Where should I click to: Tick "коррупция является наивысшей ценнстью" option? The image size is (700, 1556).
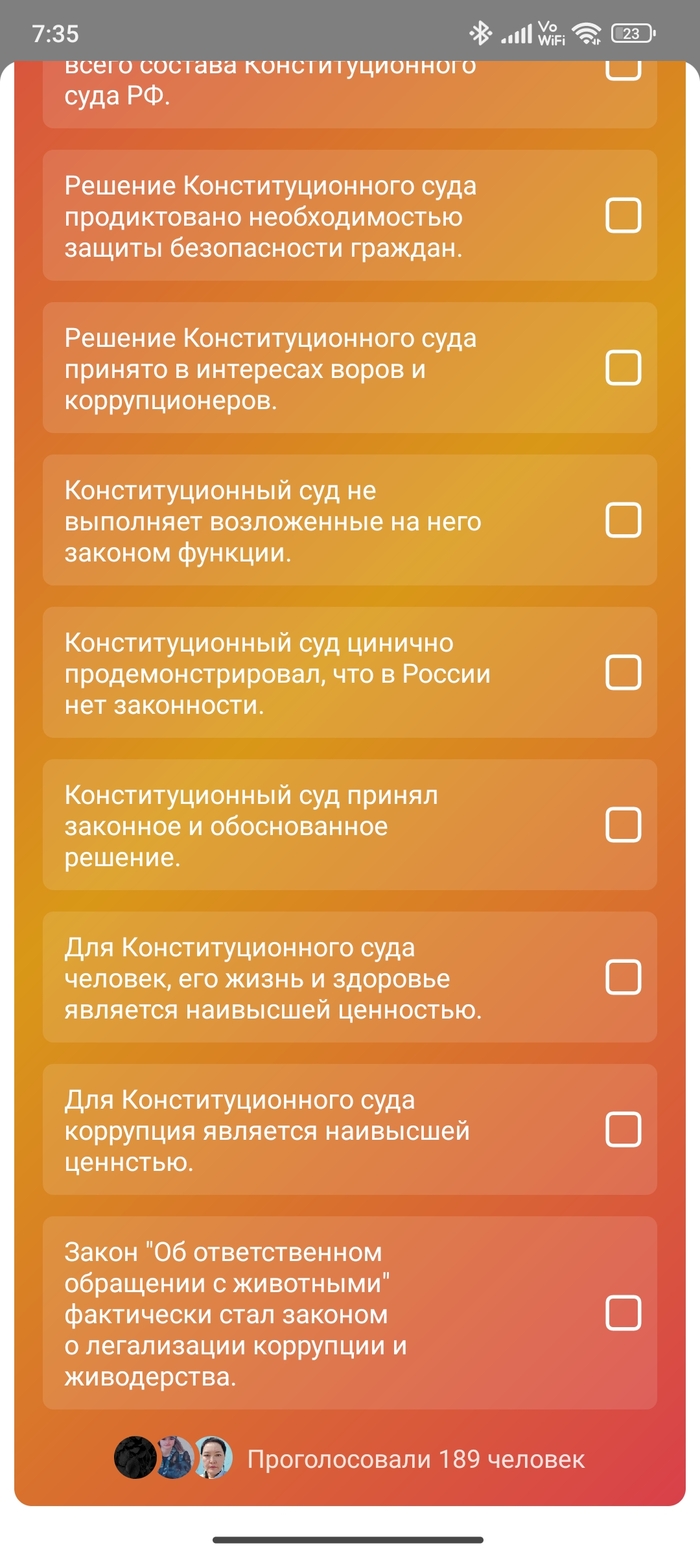[623, 1130]
